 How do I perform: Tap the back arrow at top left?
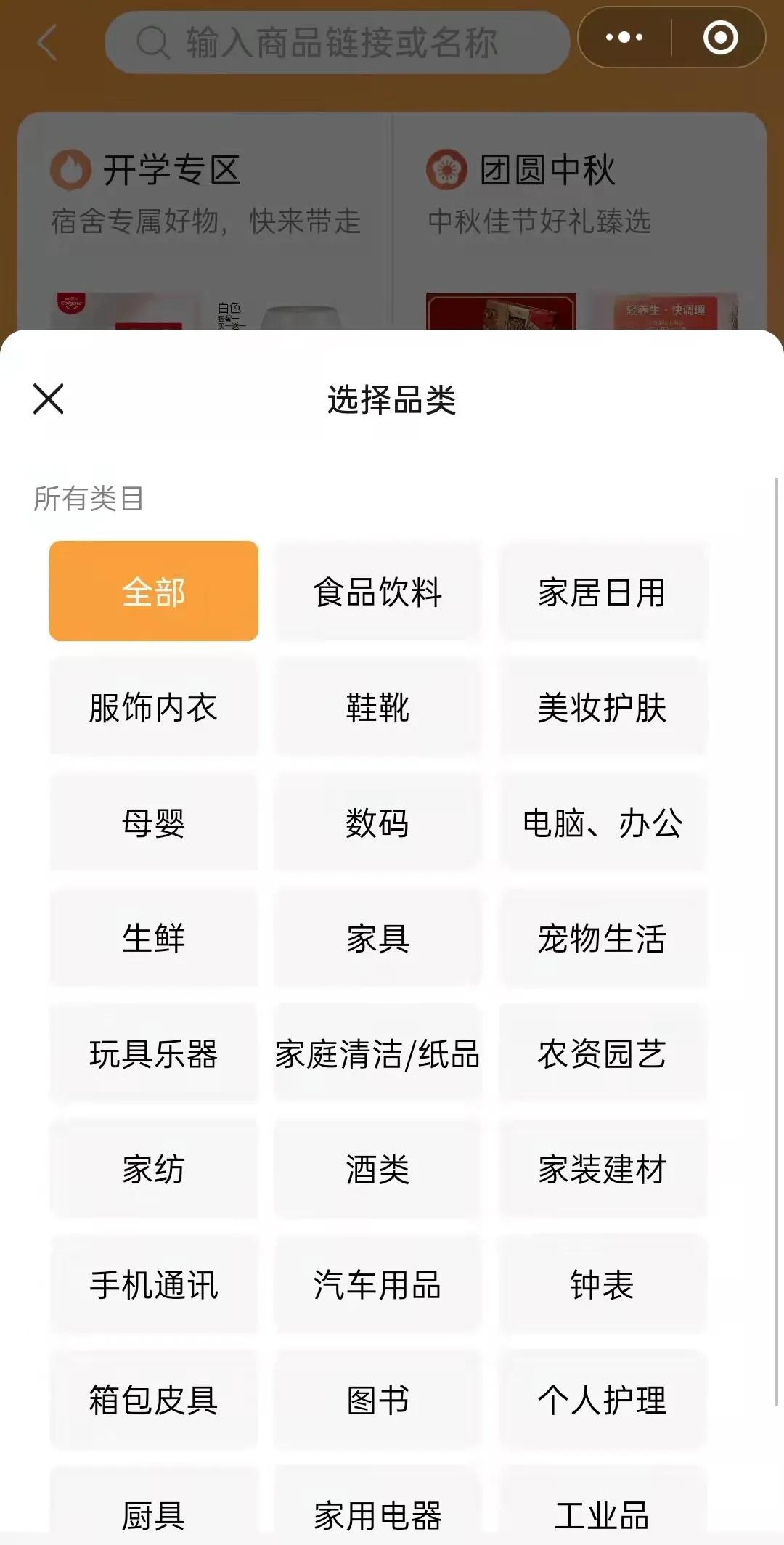point(46,41)
